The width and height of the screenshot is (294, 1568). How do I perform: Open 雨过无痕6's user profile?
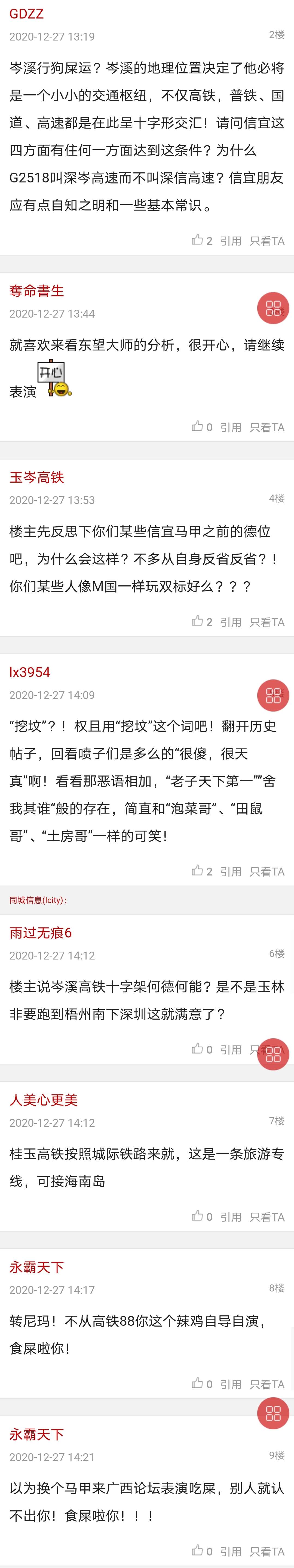(40, 933)
